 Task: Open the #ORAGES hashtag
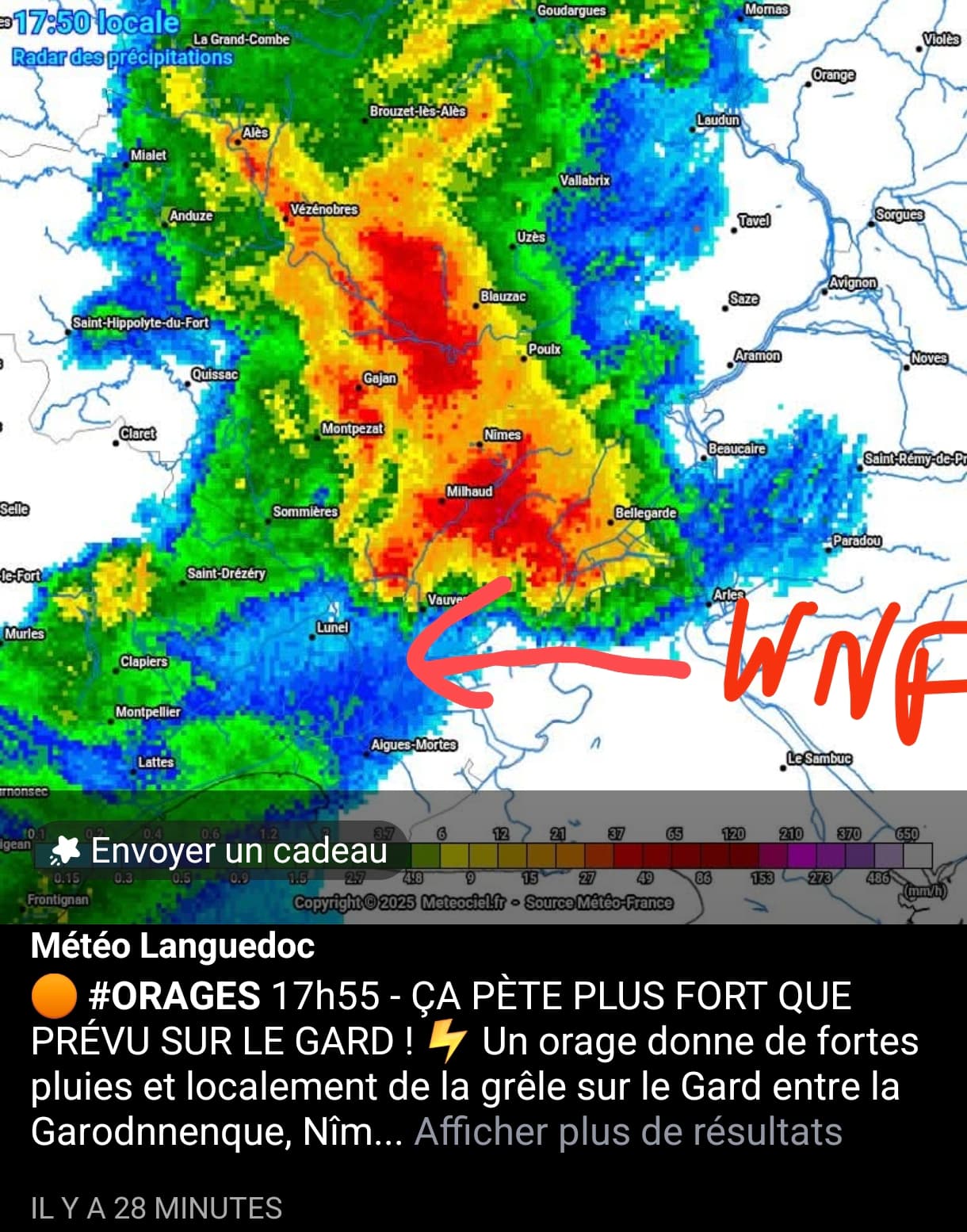174,996
